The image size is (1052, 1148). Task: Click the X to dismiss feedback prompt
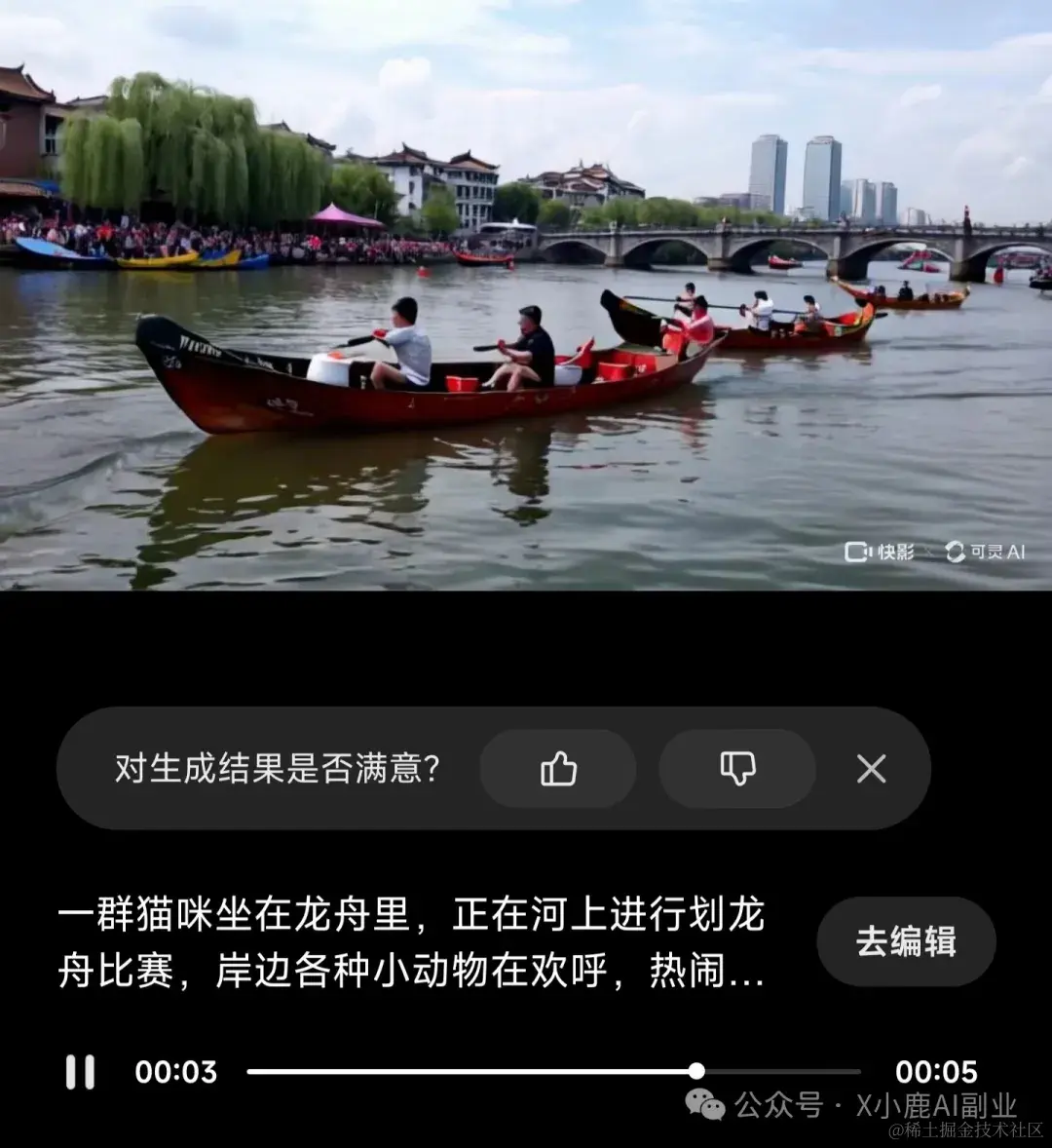click(x=870, y=769)
